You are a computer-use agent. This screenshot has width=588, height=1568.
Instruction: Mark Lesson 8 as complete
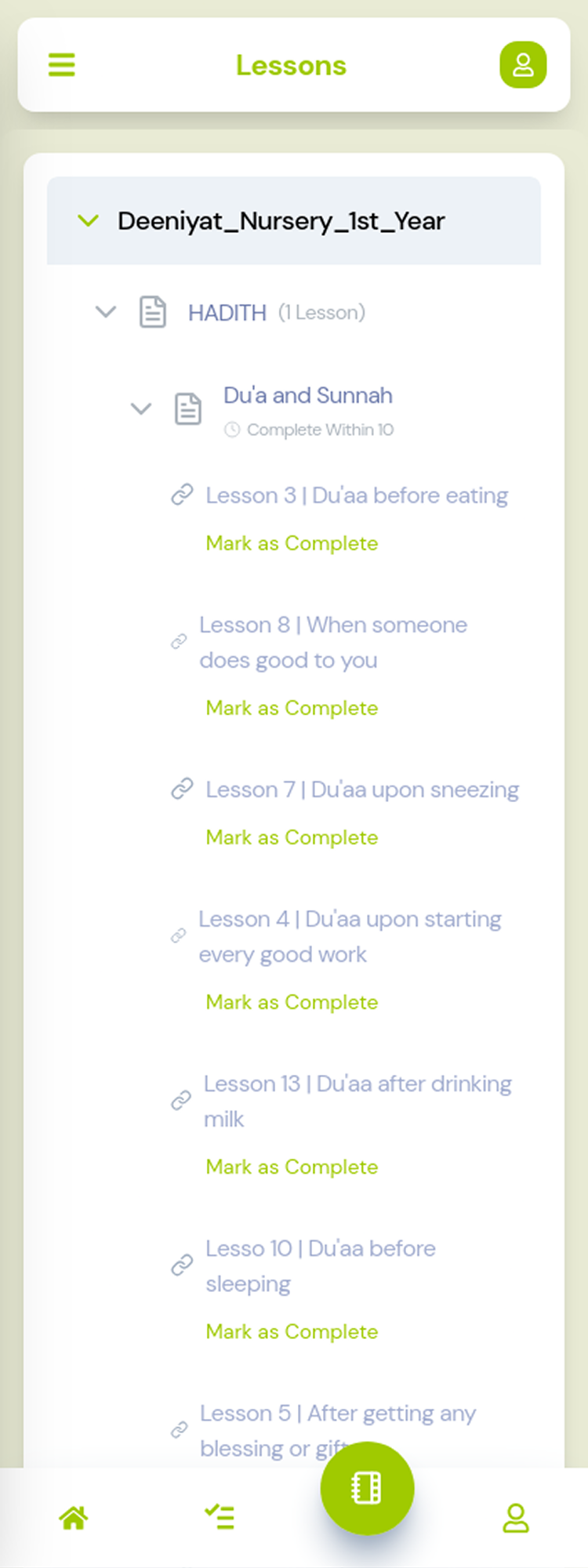pyautogui.click(x=292, y=708)
